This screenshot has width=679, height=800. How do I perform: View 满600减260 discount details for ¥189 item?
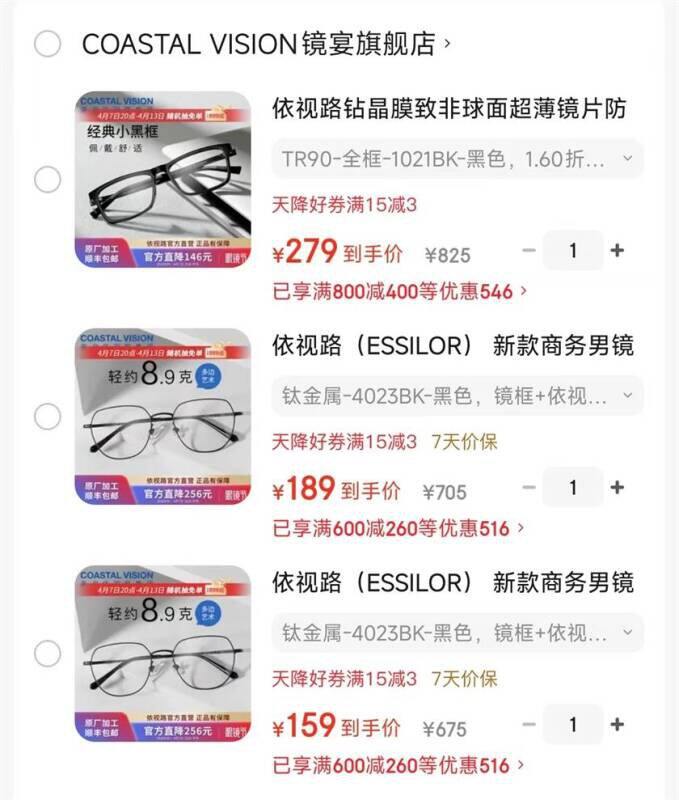click(x=400, y=528)
